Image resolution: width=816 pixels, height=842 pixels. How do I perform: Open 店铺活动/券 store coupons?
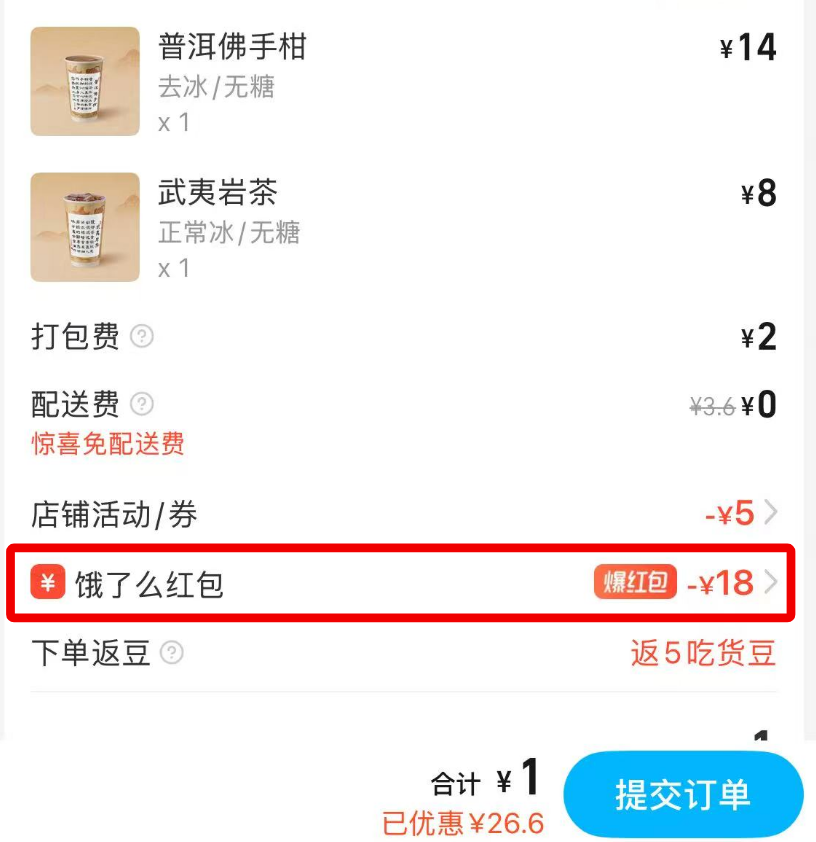[400, 514]
